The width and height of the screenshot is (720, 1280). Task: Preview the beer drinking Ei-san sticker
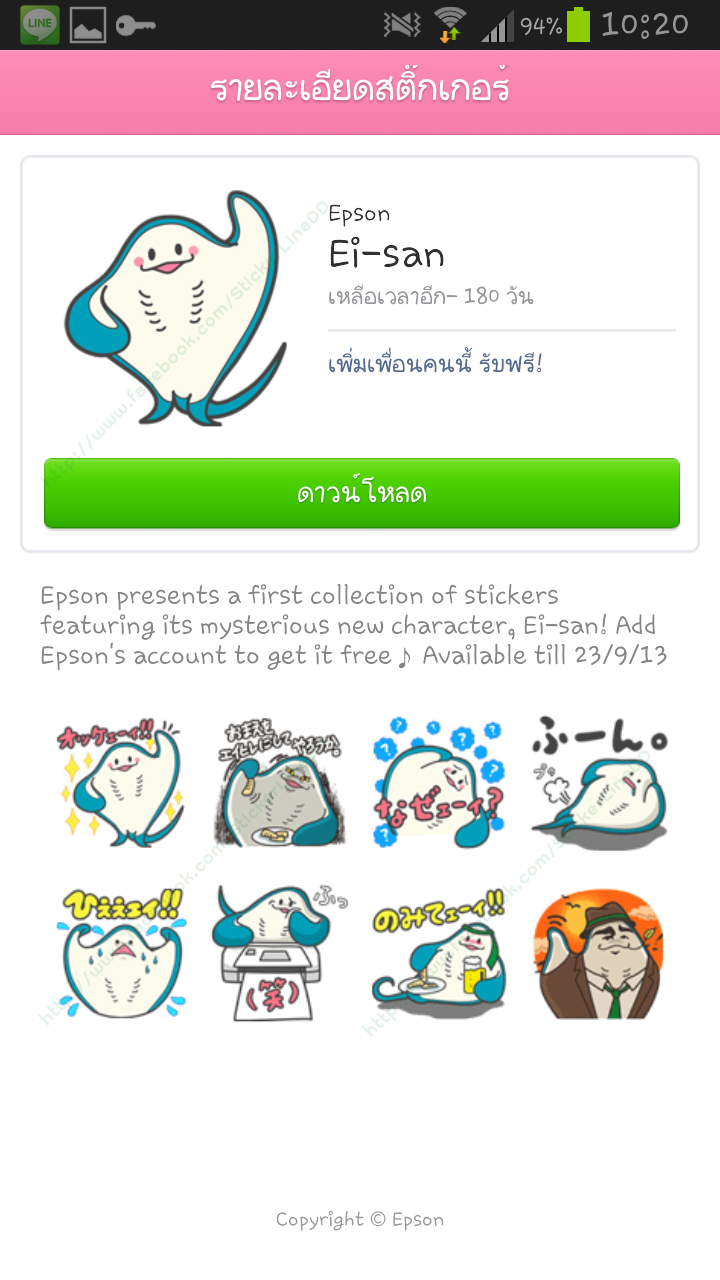(x=437, y=952)
